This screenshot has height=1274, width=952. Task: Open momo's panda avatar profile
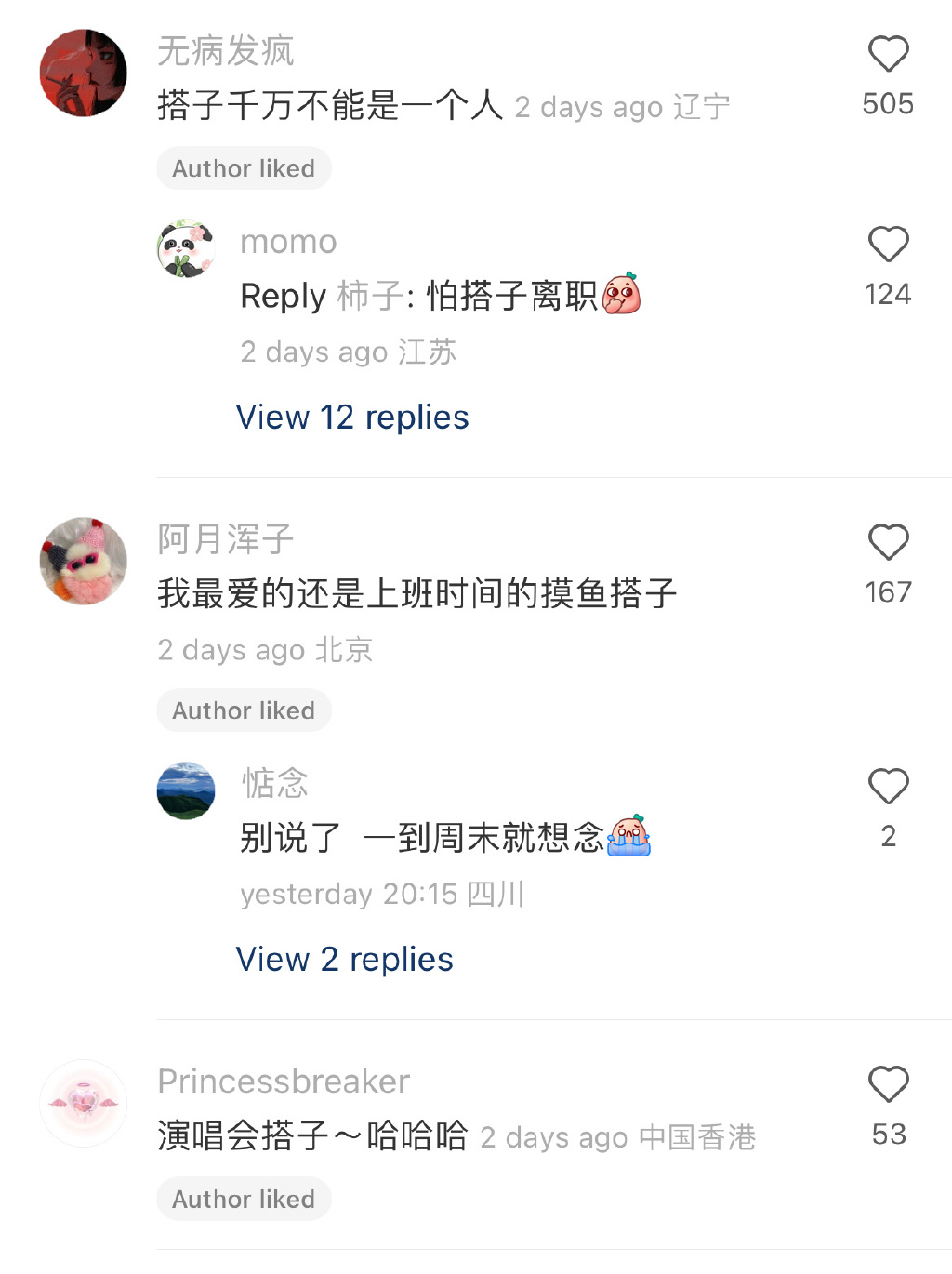pyautogui.click(x=186, y=249)
